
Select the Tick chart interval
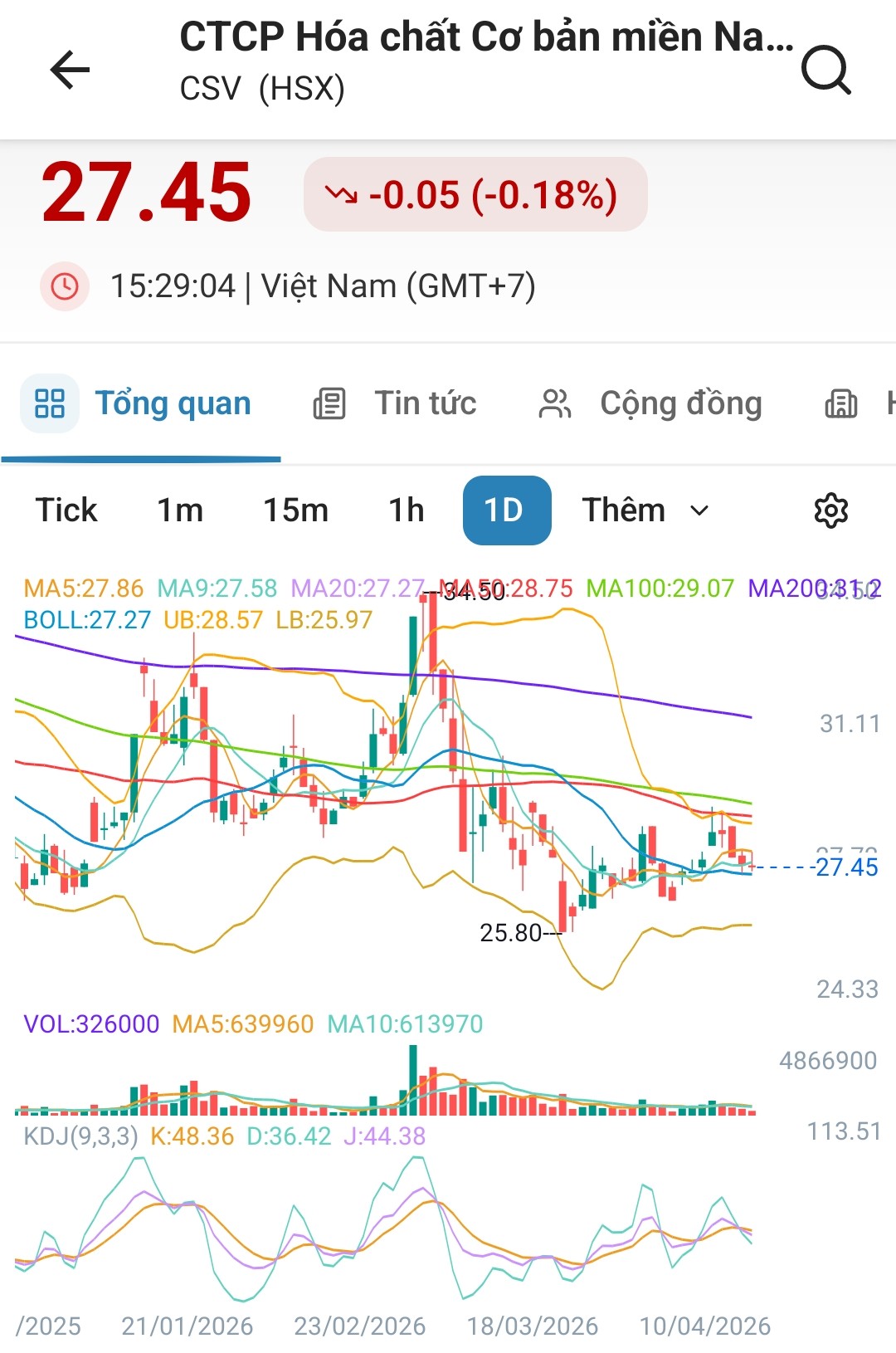coord(66,510)
